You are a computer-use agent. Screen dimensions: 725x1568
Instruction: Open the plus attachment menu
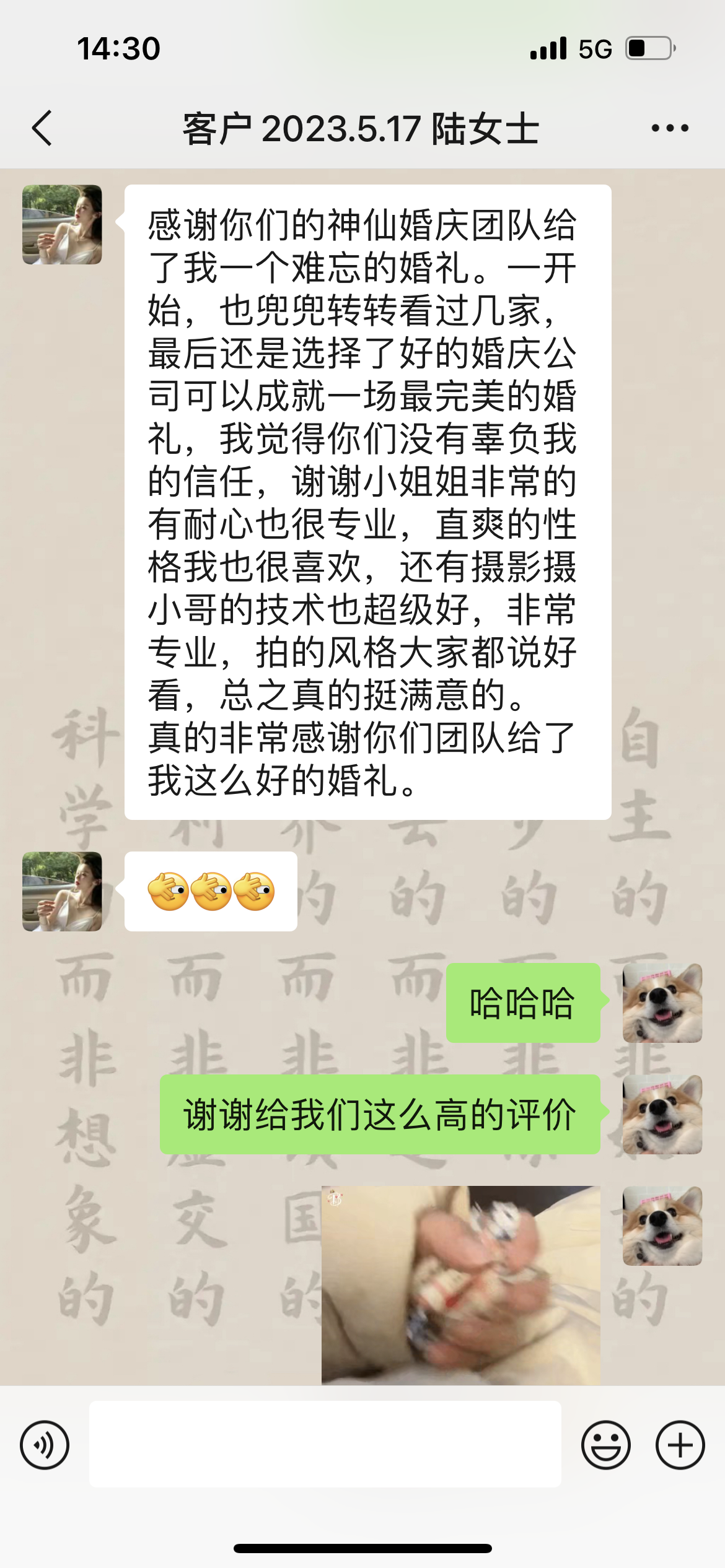click(x=680, y=1445)
